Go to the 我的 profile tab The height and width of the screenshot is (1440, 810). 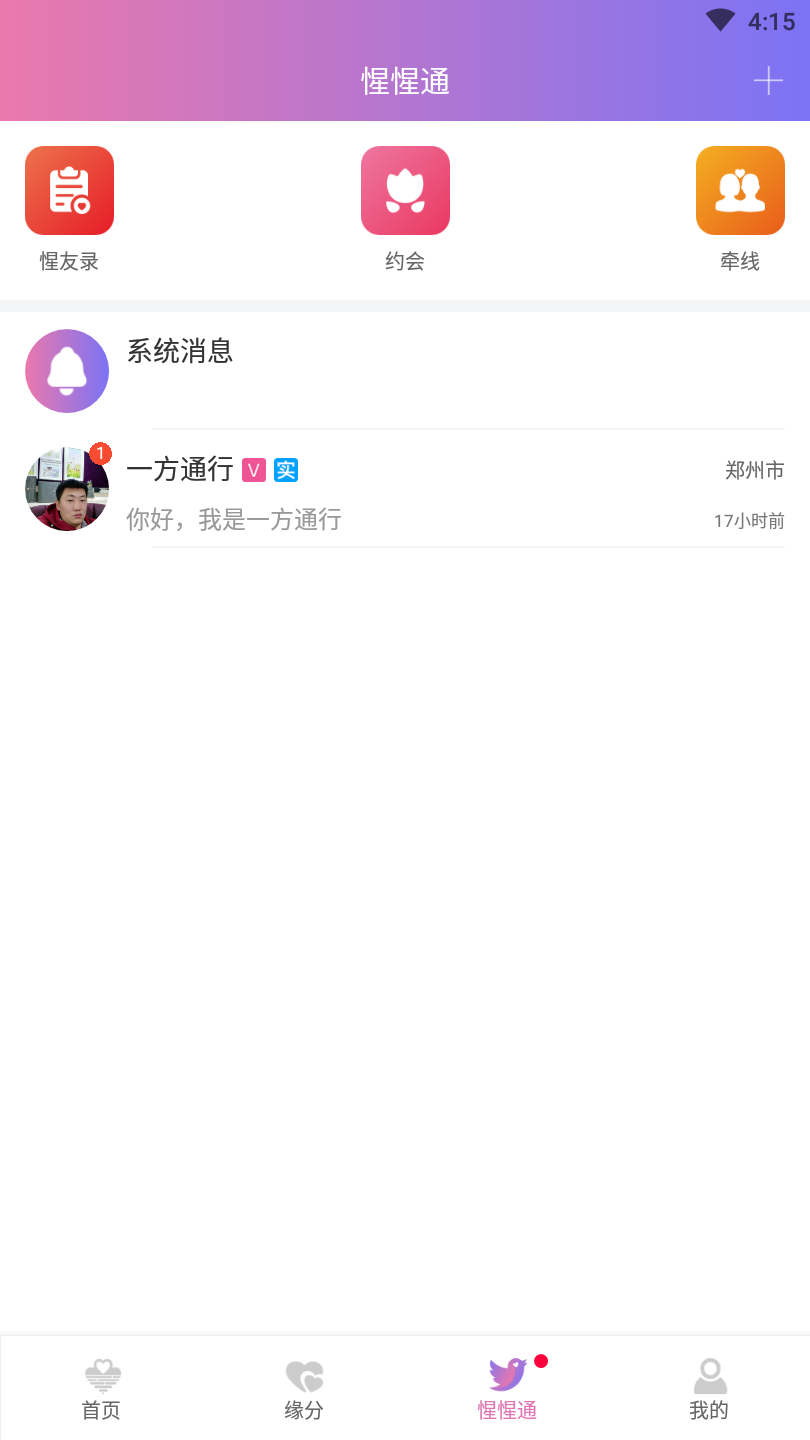pyautogui.click(x=709, y=1388)
